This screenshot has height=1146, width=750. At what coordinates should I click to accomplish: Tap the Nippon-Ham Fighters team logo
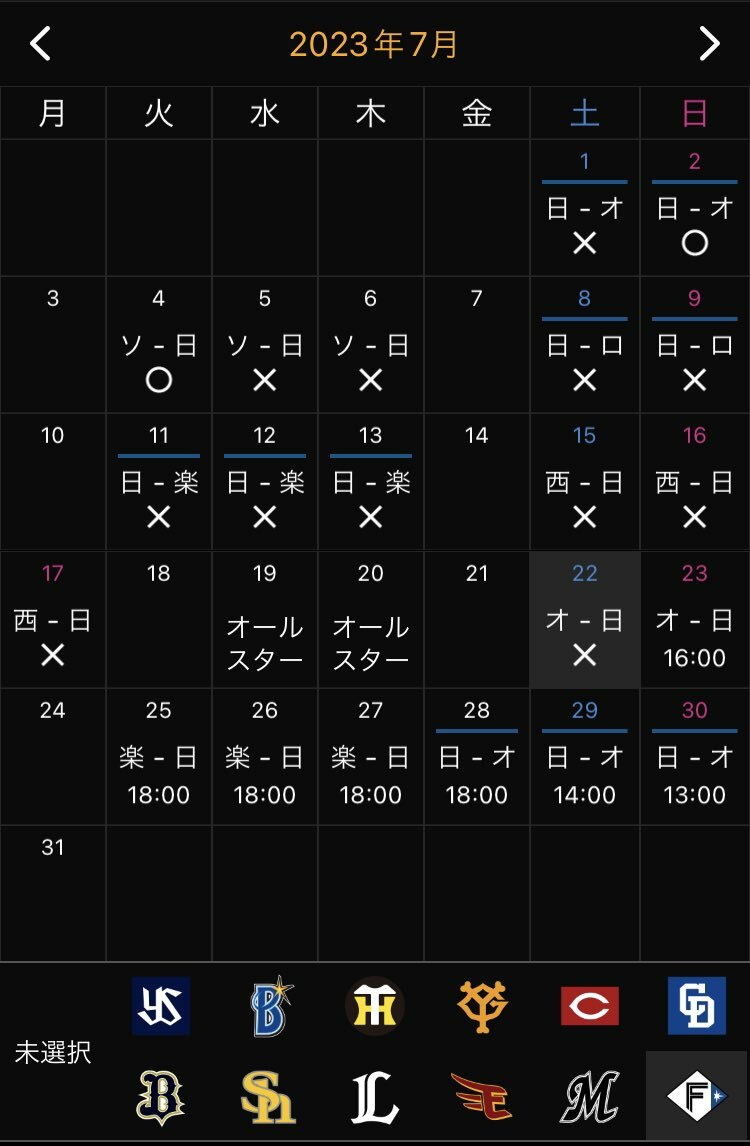click(696, 1097)
